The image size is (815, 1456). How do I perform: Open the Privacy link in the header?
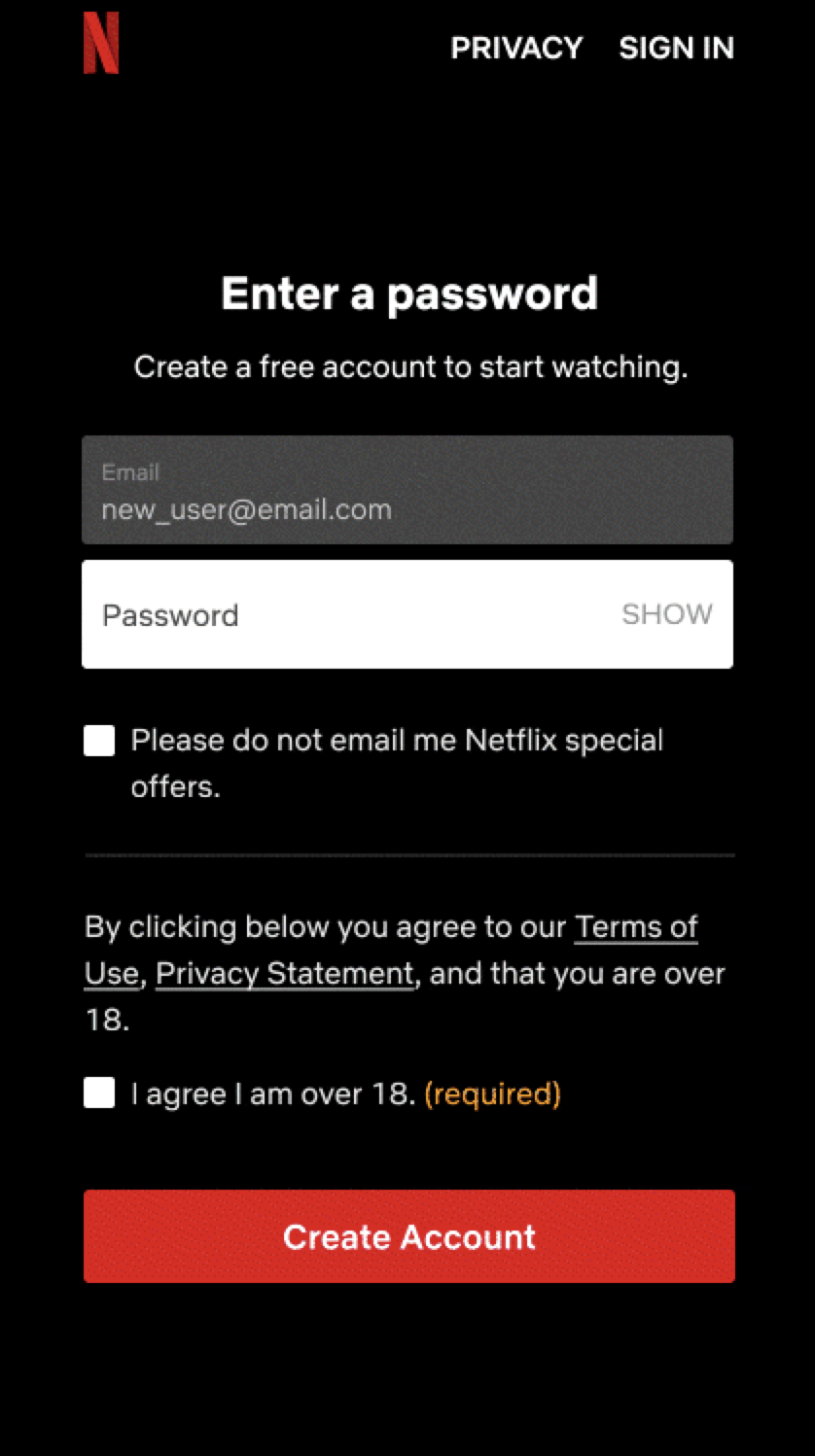coord(516,48)
